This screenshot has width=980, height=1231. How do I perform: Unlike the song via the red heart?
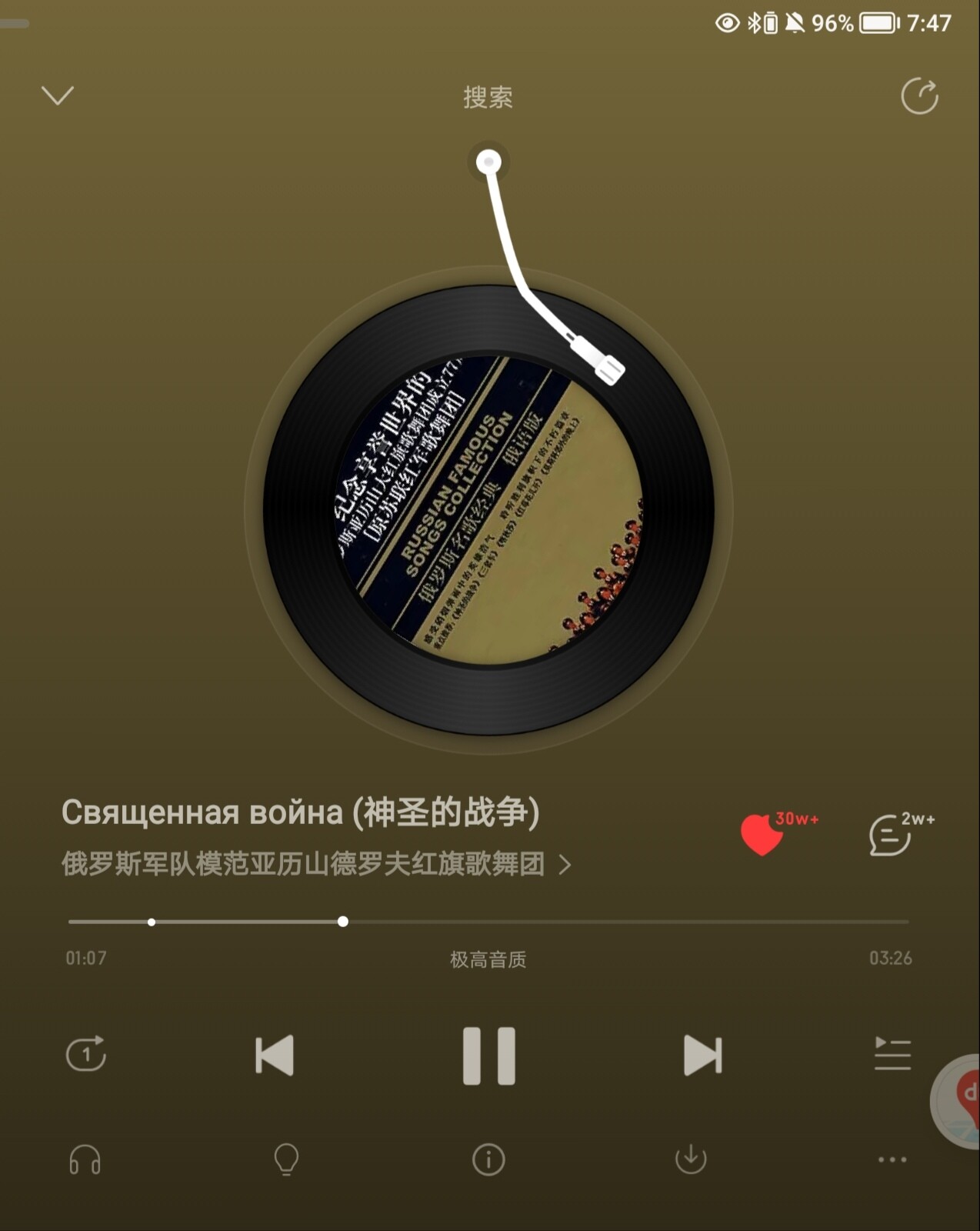point(762,834)
